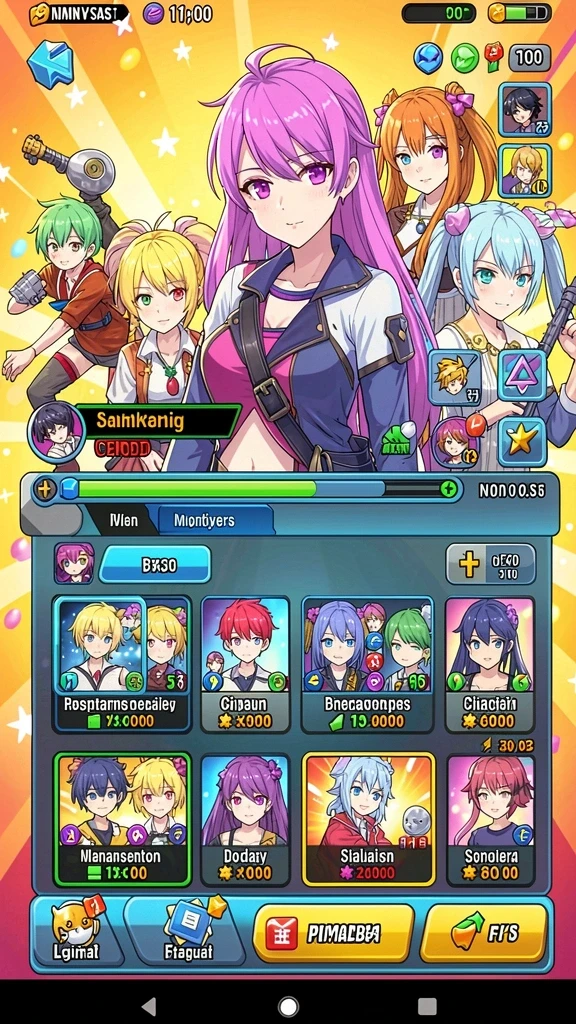Image resolution: width=576 pixels, height=1024 pixels.
Task: Select the Bxso filter button
Action: point(155,565)
